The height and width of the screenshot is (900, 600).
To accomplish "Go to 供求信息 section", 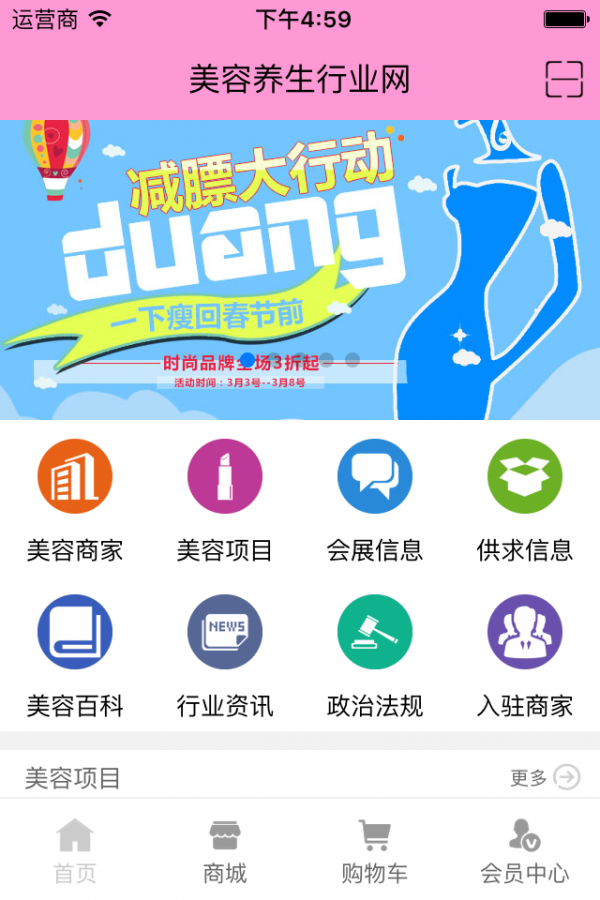I will point(525,478).
